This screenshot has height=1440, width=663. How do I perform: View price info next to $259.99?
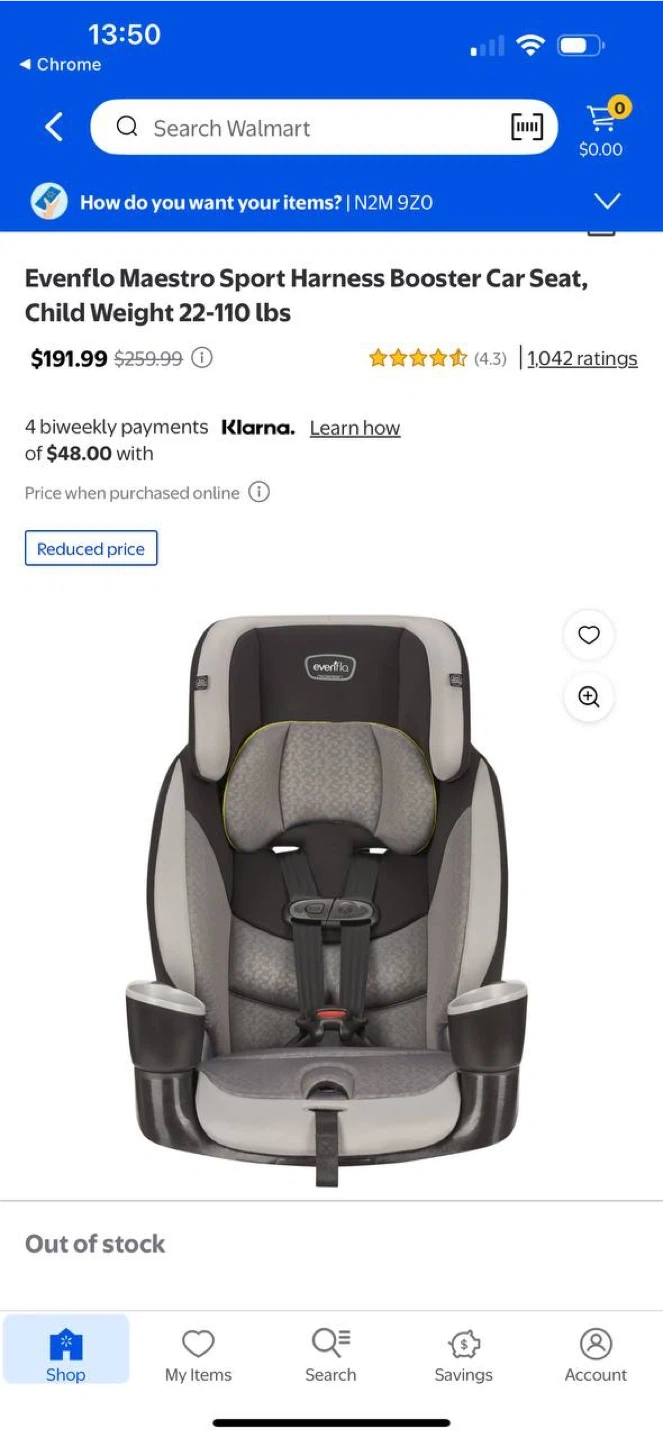(x=202, y=357)
